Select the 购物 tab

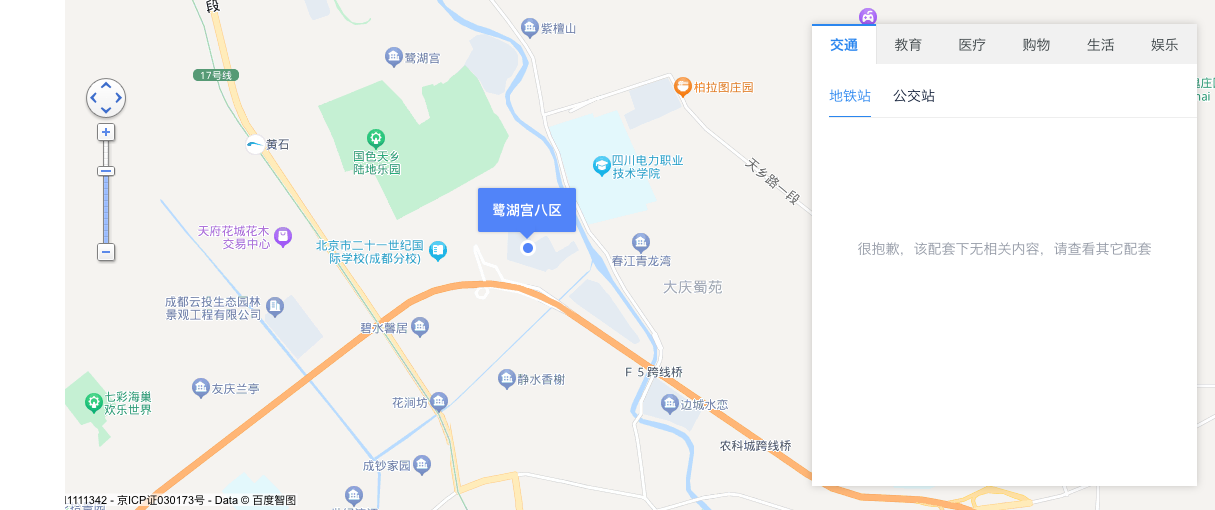(x=1036, y=45)
